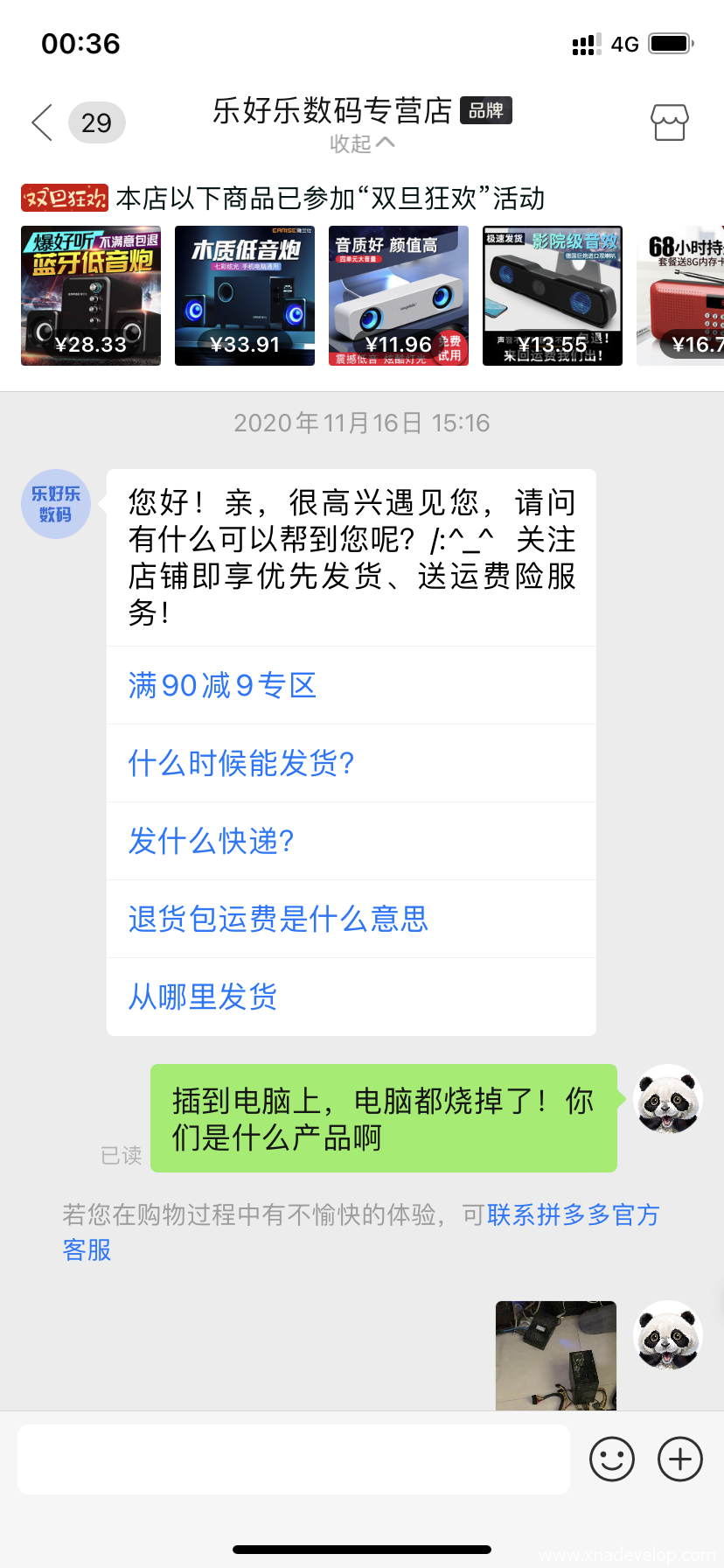The image size is (724, 1568).
Task: Open the sent photo of the power supply
Action: click(x=556, y=1354)
